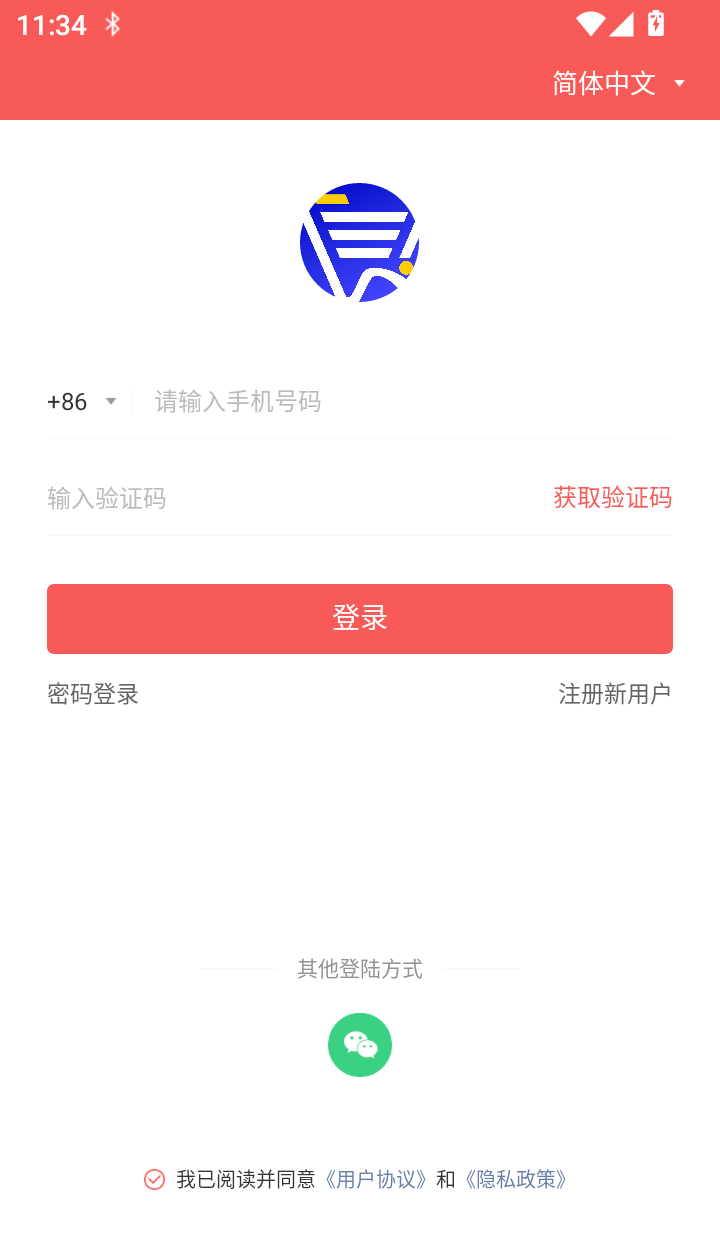The image size is (720, 1238).
Task: Click the battery charging icon
Action: click(x=657, y=22)
